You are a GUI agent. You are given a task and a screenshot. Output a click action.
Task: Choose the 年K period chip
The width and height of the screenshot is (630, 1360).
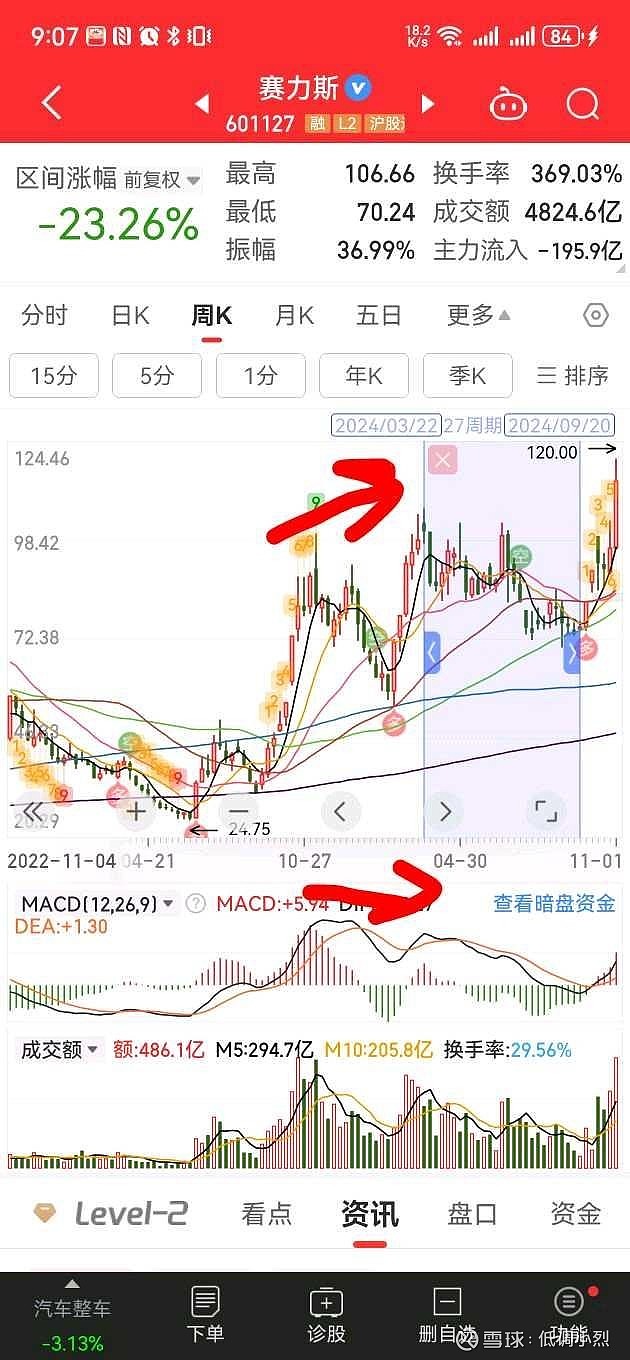pos(364,376)
